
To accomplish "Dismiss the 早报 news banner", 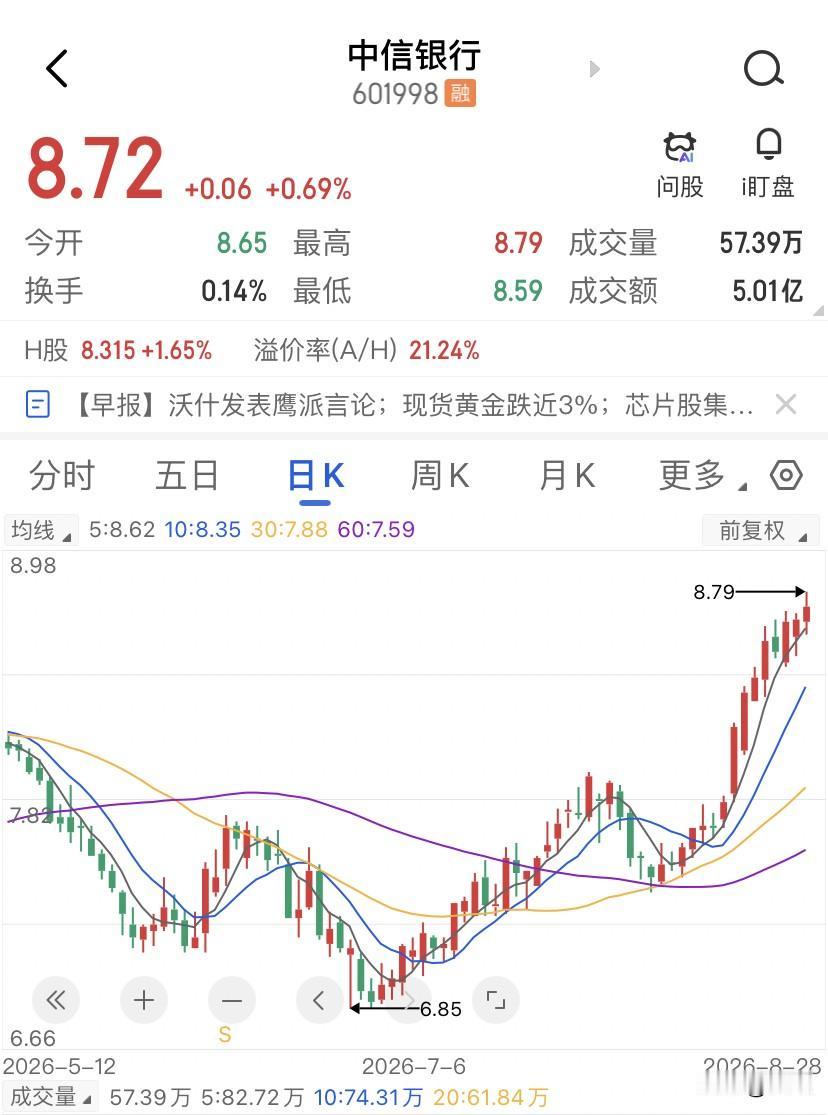I will (x=786, y=405).
